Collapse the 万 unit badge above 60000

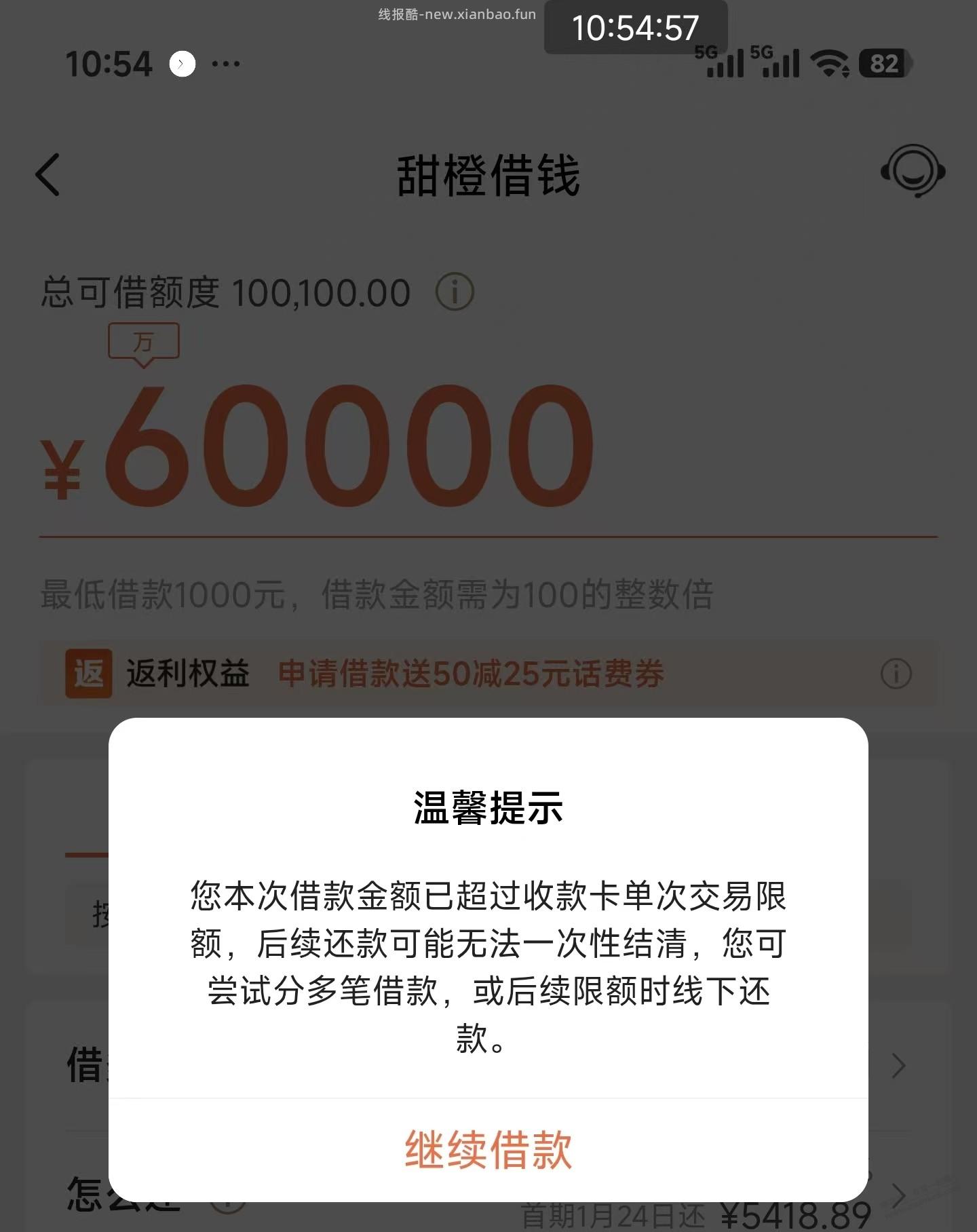(x=142, y=343)
